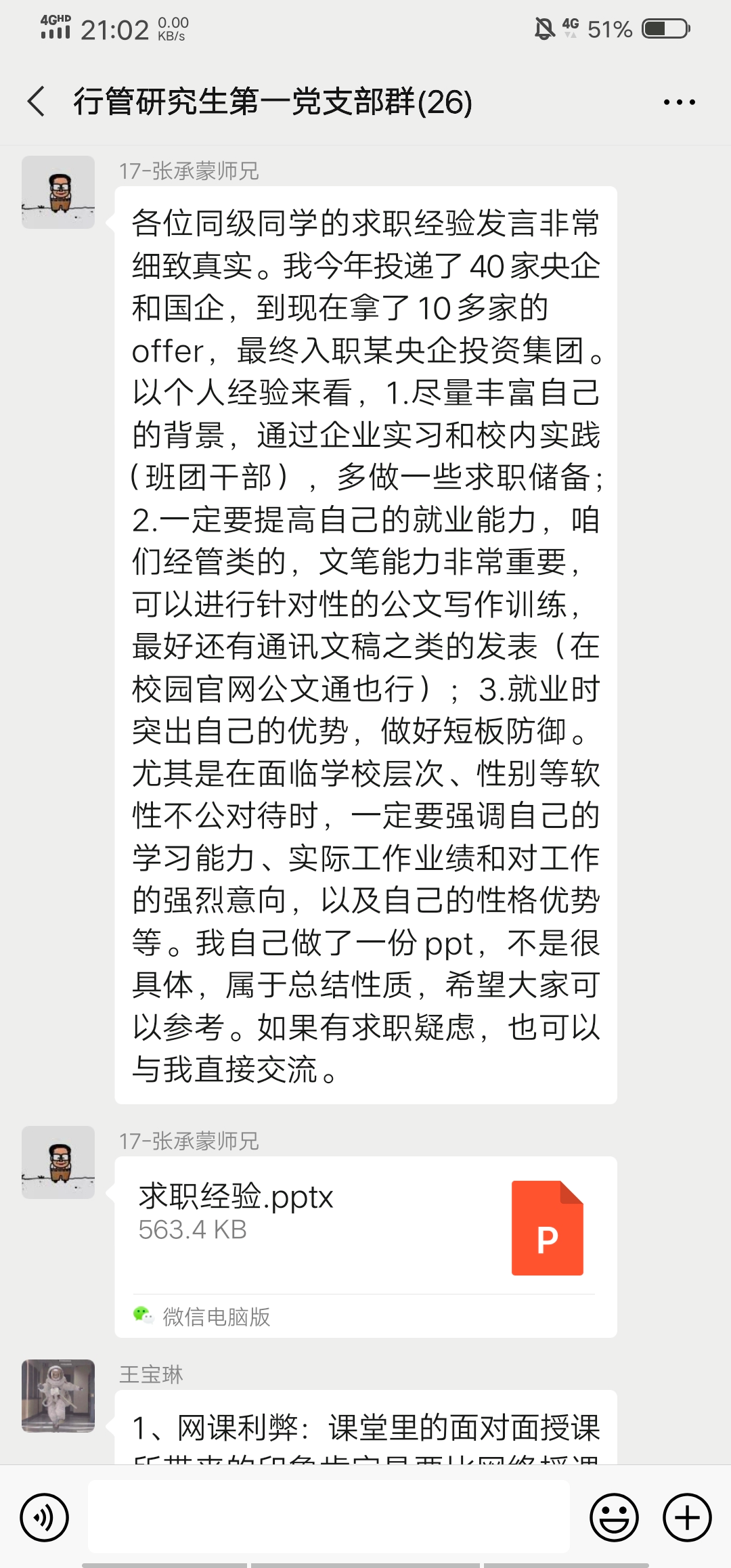Switch to voice message input
Image resolution: width=731 pixels, height=1568 pixels.
[45, 1517]
